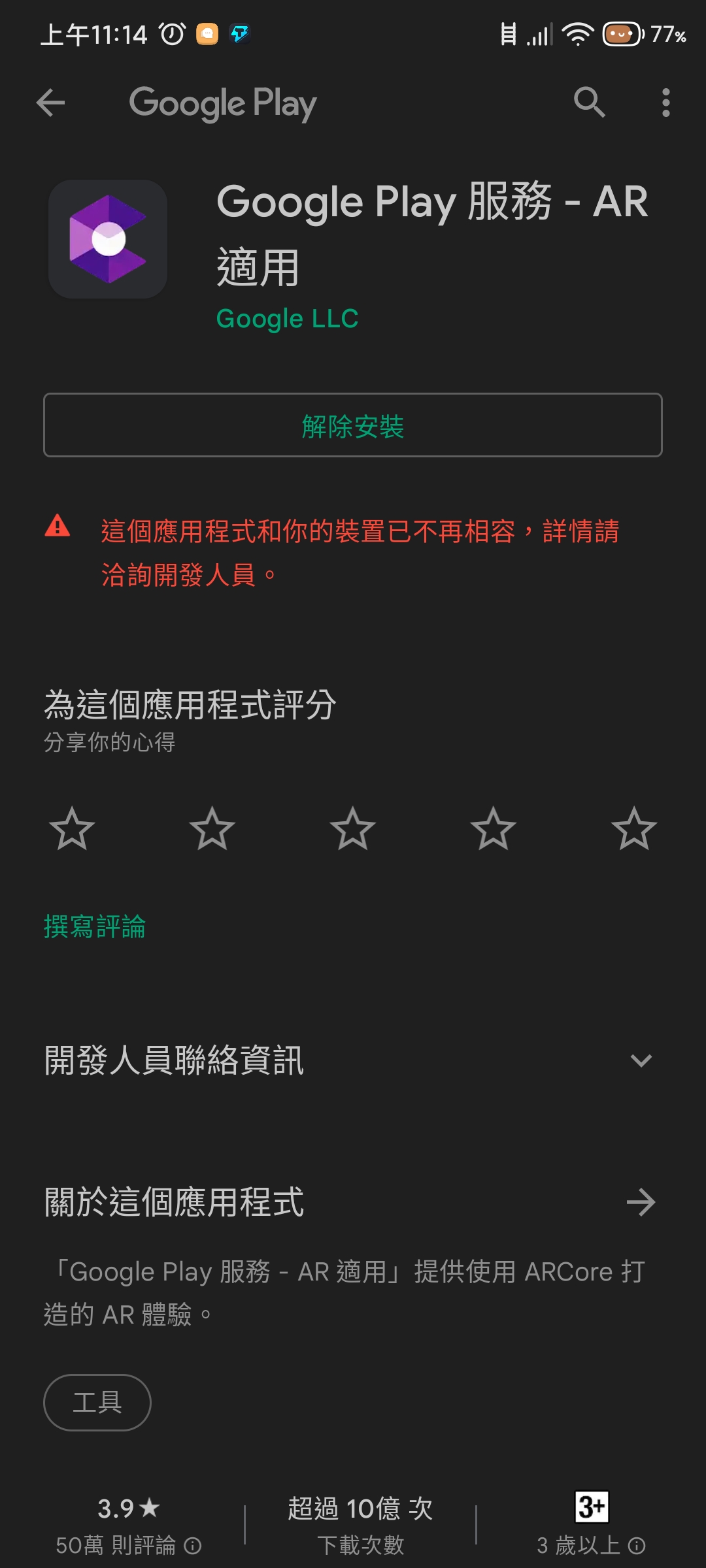Rate the app three stars
Viewport: 706px width, 1568px height.
(353, 828)
